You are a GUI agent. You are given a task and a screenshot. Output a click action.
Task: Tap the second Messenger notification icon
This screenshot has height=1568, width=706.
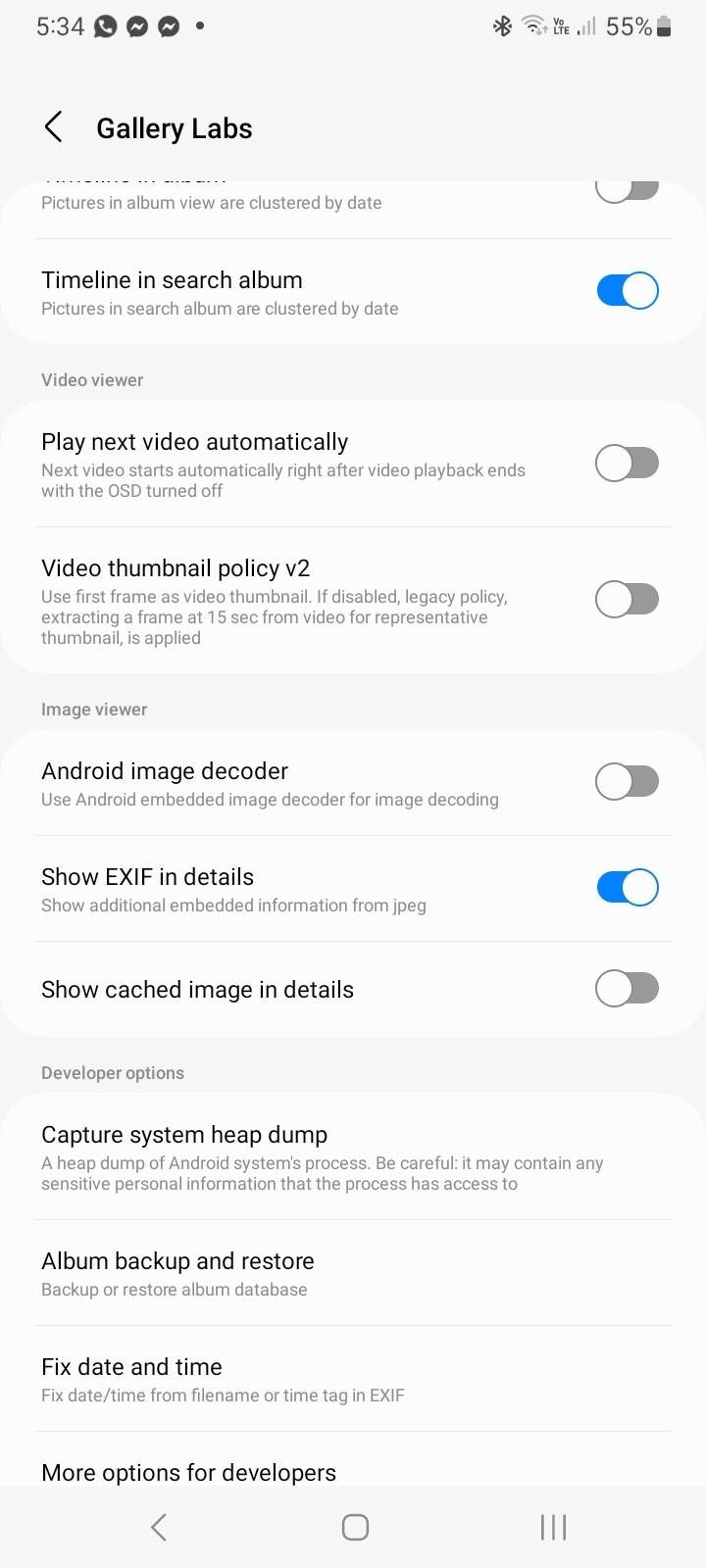tap(169, 25)
